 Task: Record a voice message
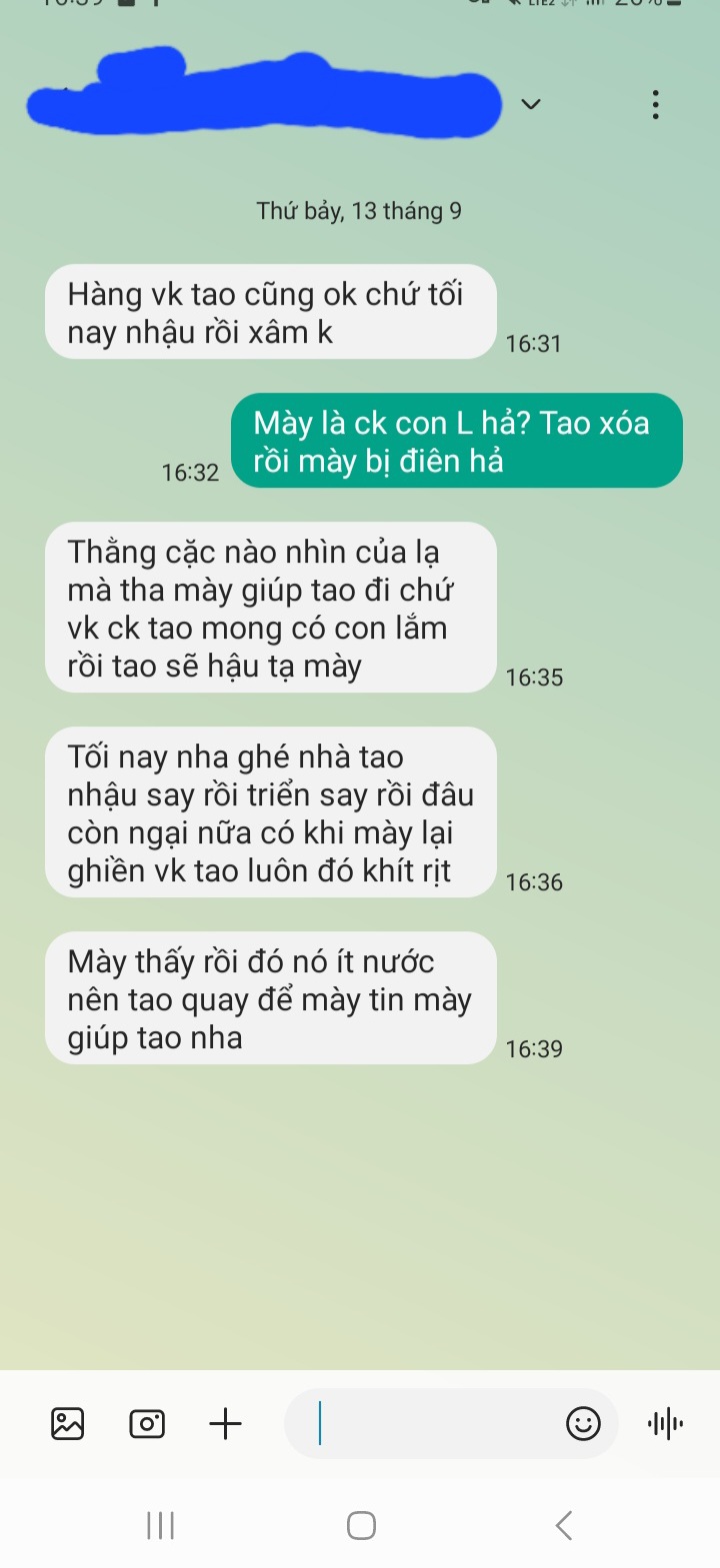tap(665, 1423)
